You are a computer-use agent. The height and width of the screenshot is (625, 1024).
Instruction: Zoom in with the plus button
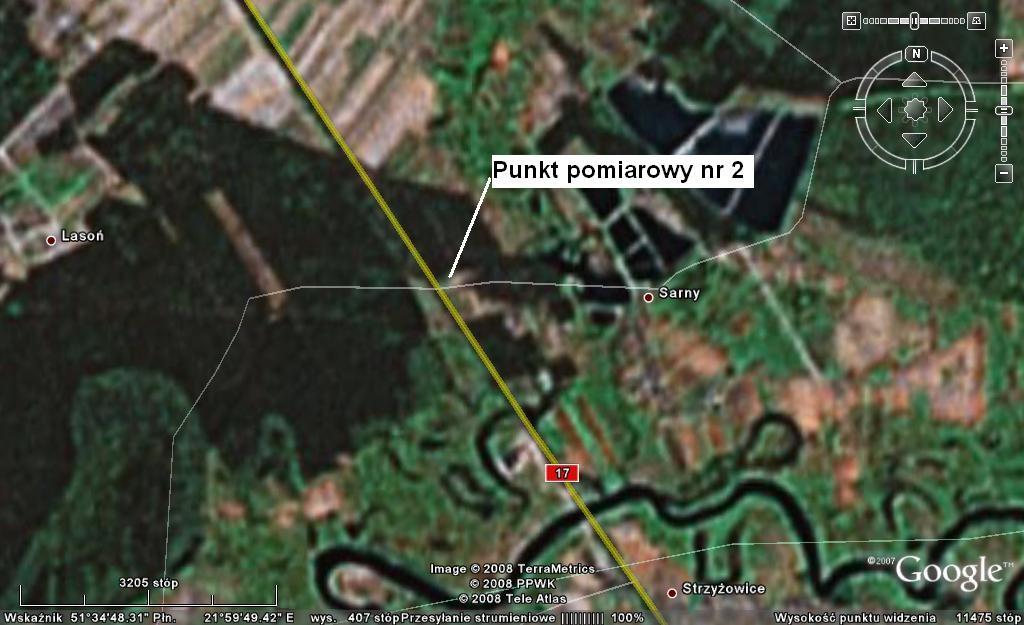tap(1004, 48)
